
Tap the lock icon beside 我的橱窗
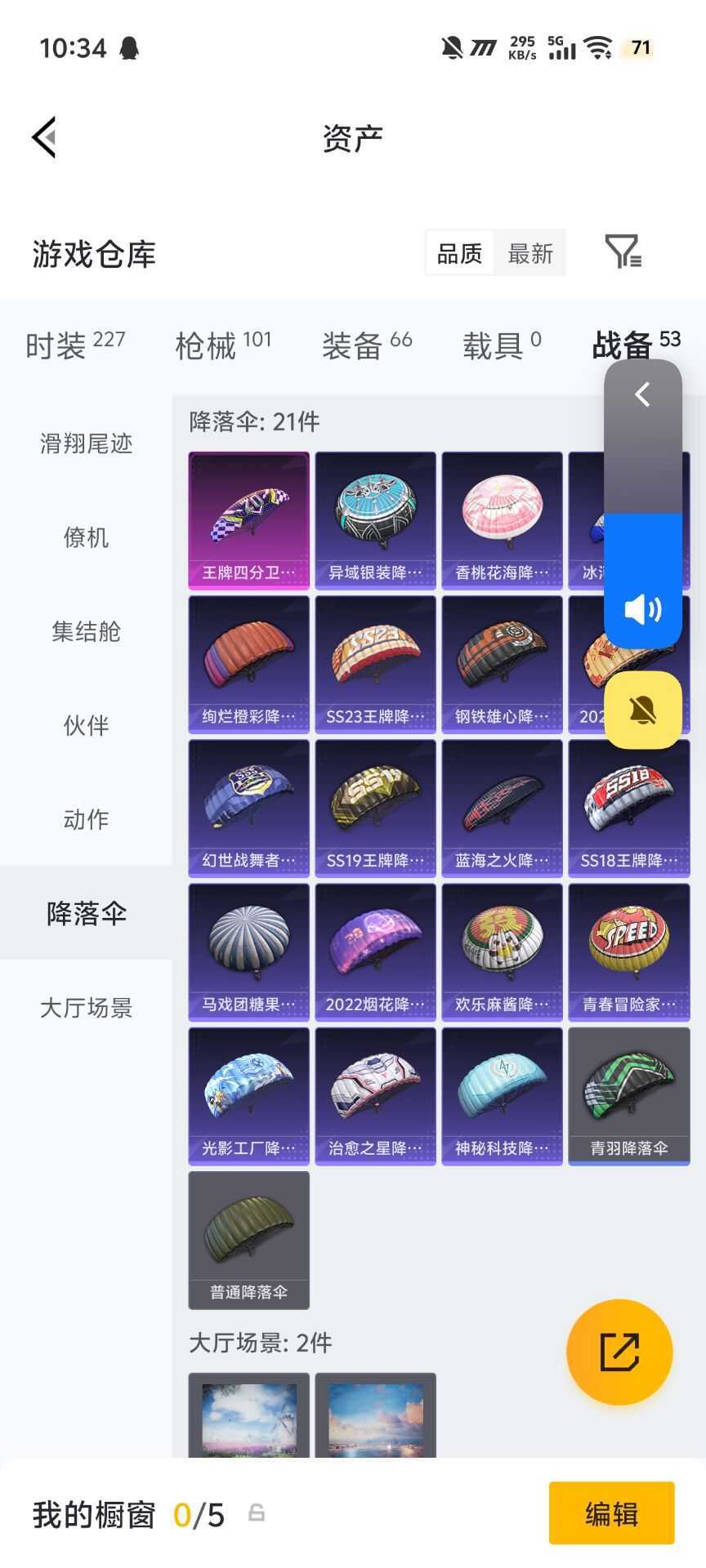pos(256,1512)
